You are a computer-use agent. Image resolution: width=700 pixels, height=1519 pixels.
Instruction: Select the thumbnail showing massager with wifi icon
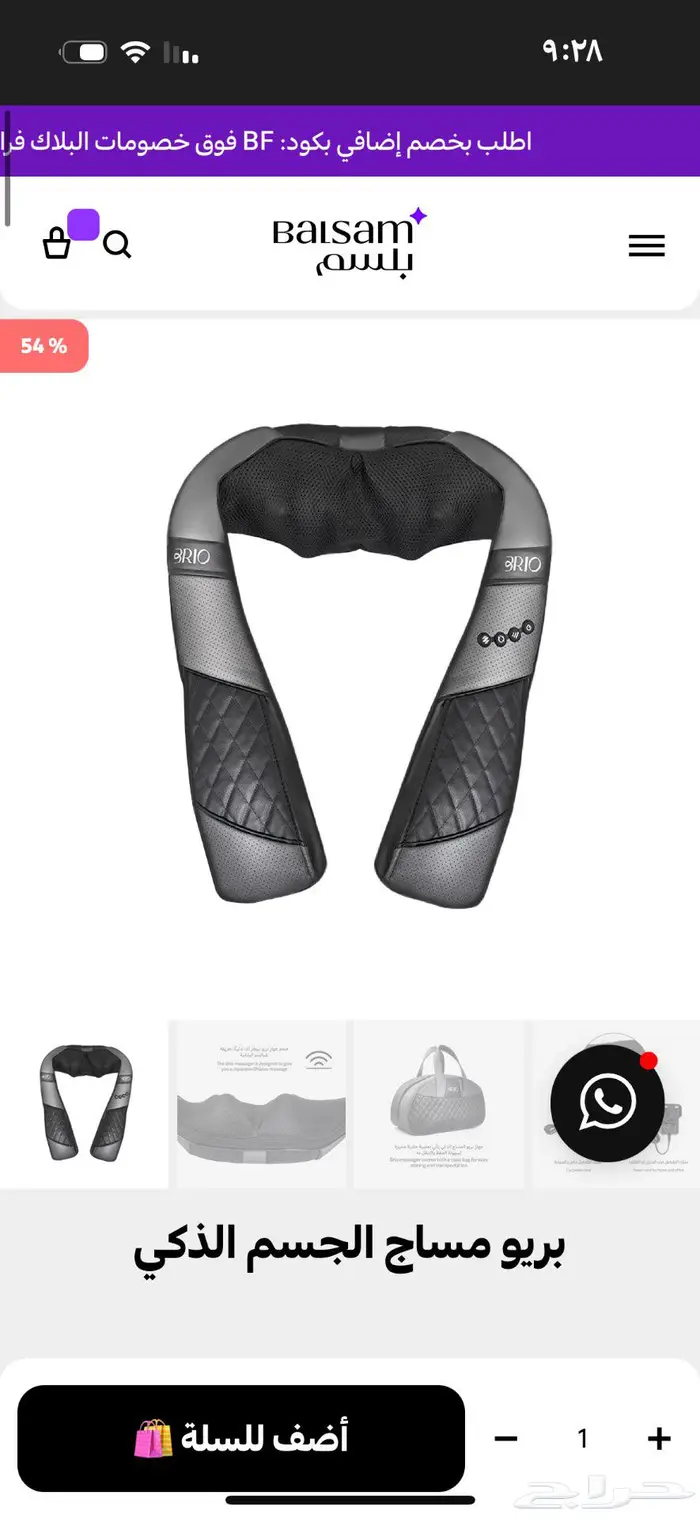260,1103
